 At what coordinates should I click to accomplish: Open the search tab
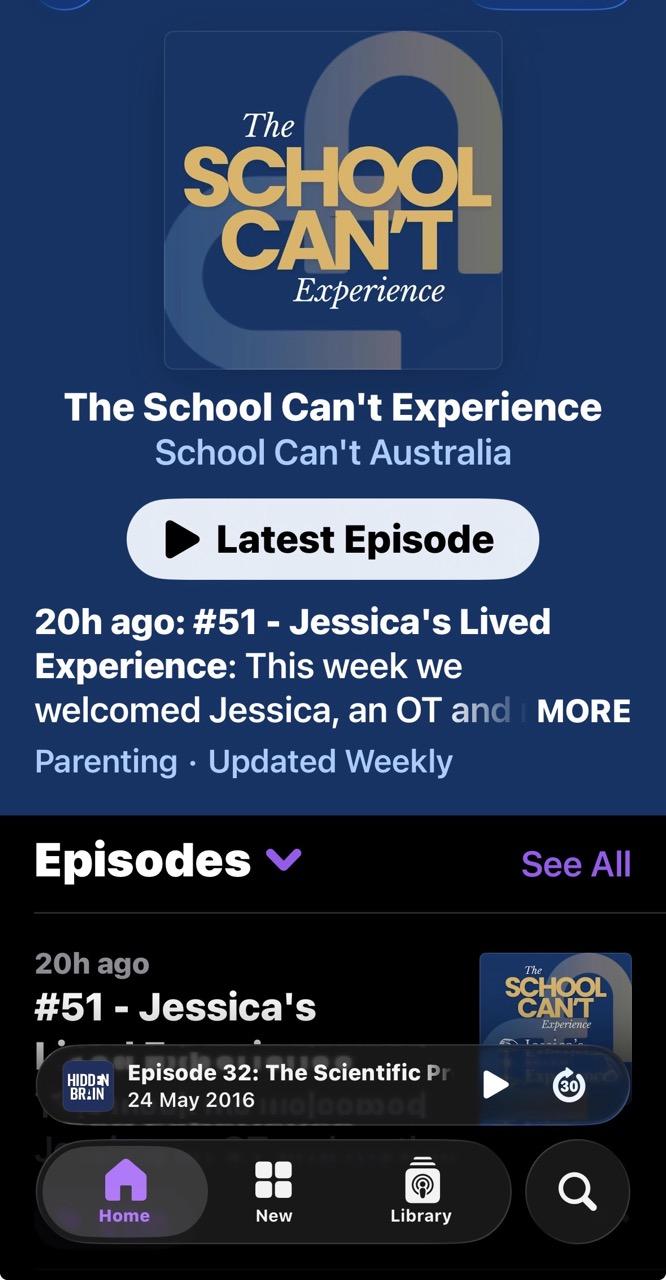[x=577, y=1191]
